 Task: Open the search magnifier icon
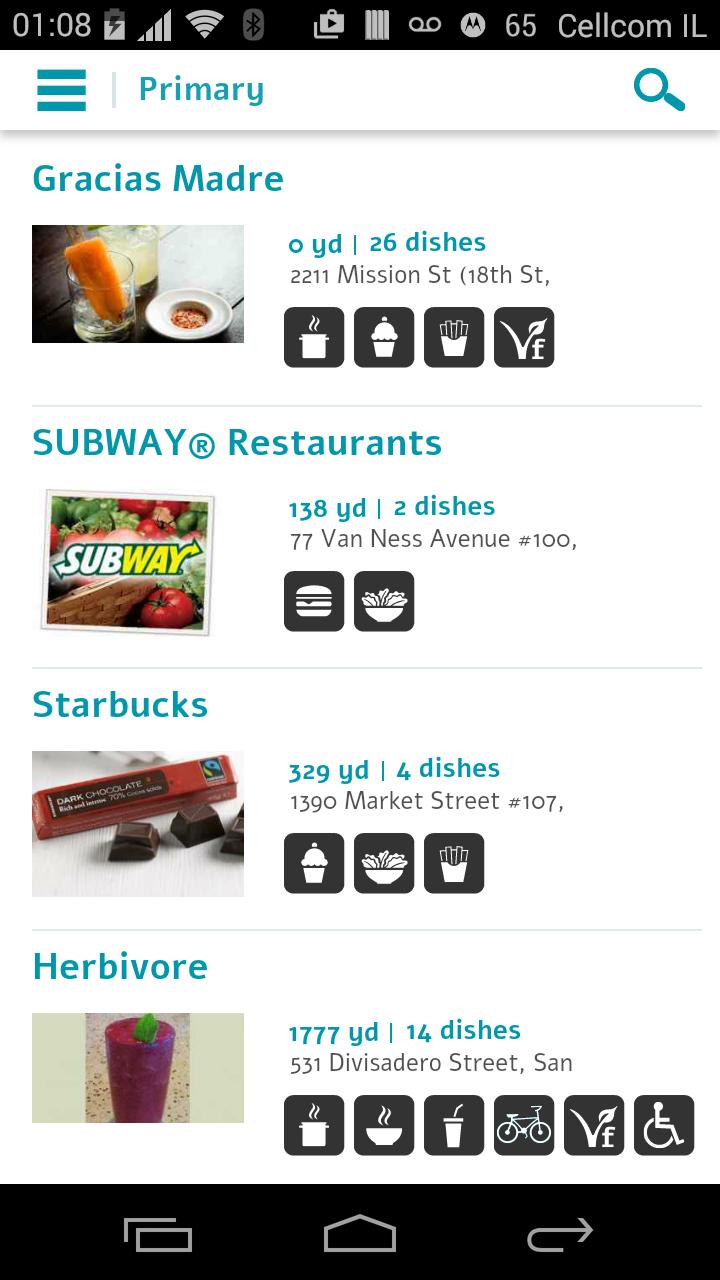pos(659,90)
